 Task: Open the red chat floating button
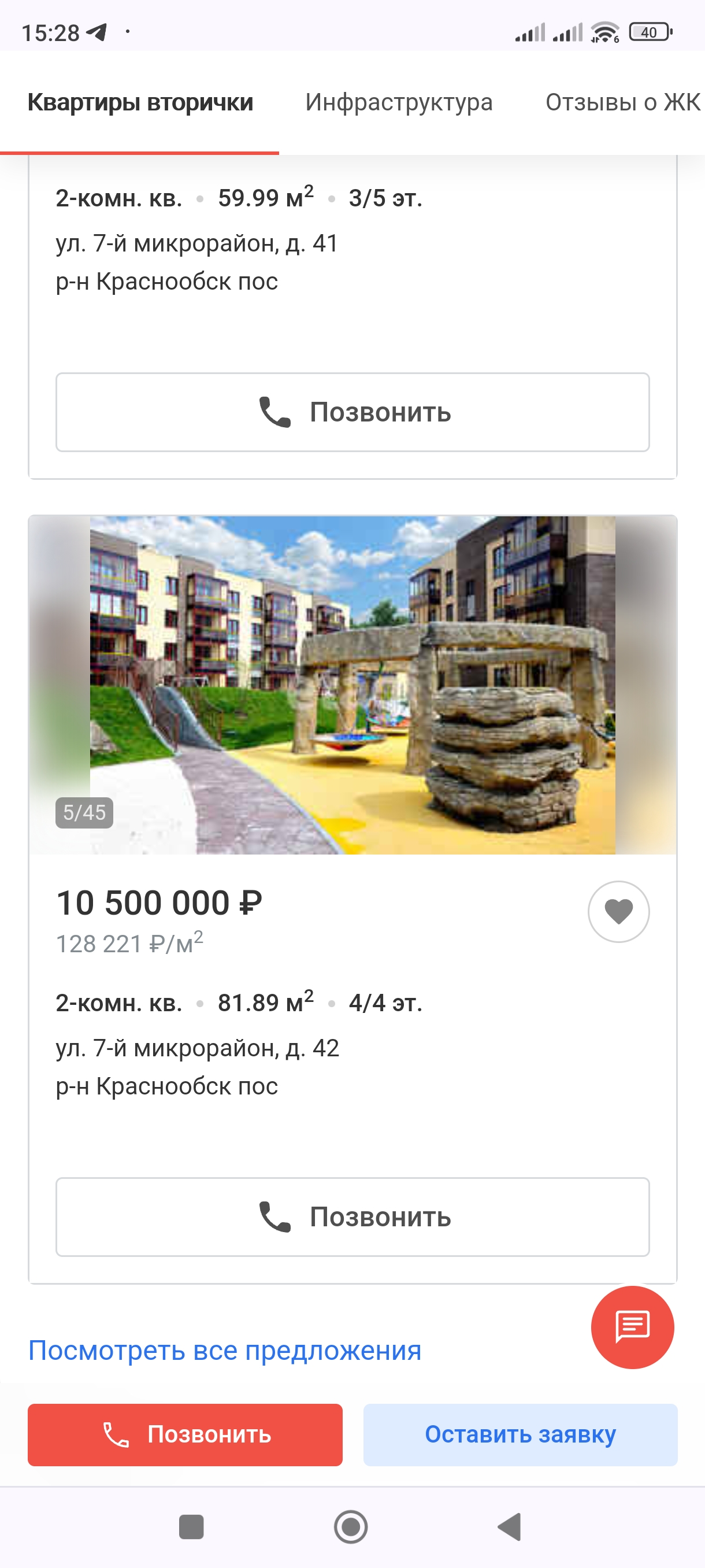pyautogui.click(x=632, y=1327)
